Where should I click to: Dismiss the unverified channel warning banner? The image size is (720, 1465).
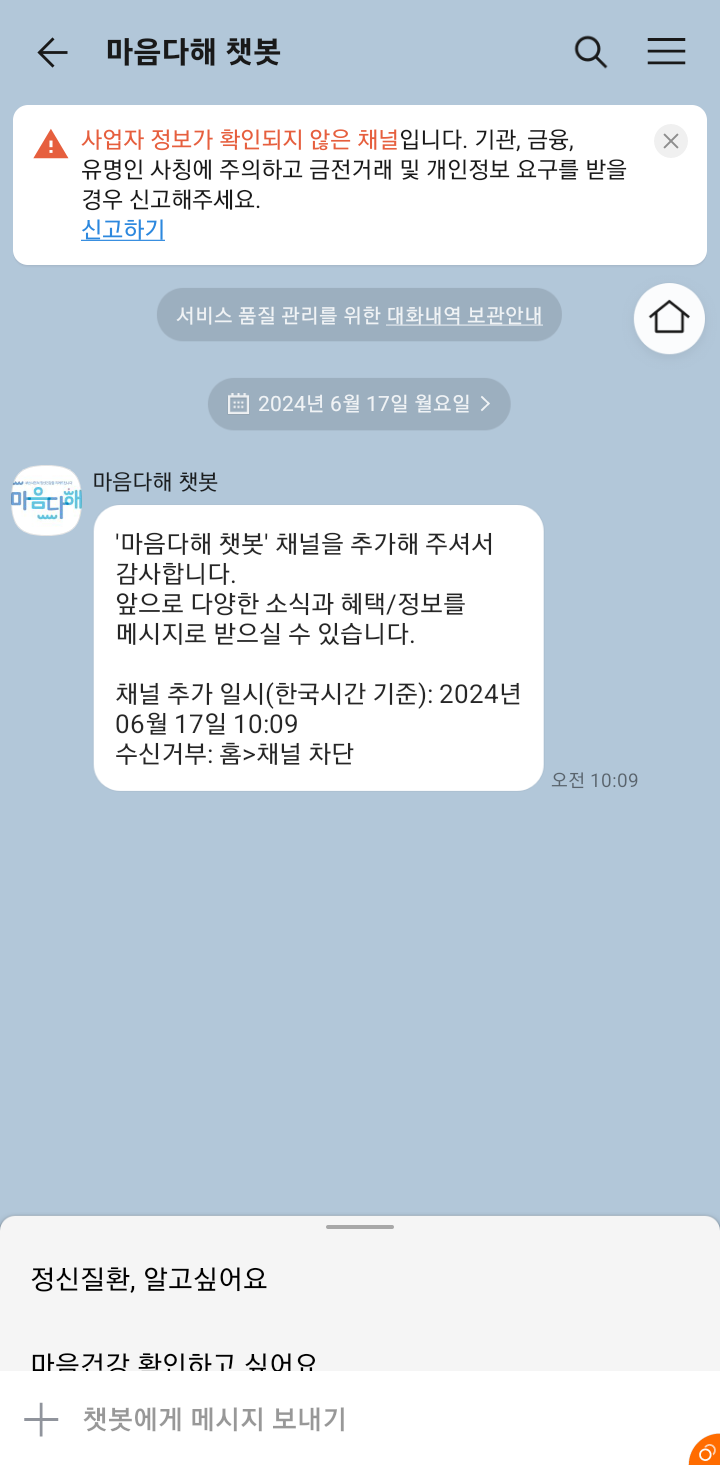671,141
